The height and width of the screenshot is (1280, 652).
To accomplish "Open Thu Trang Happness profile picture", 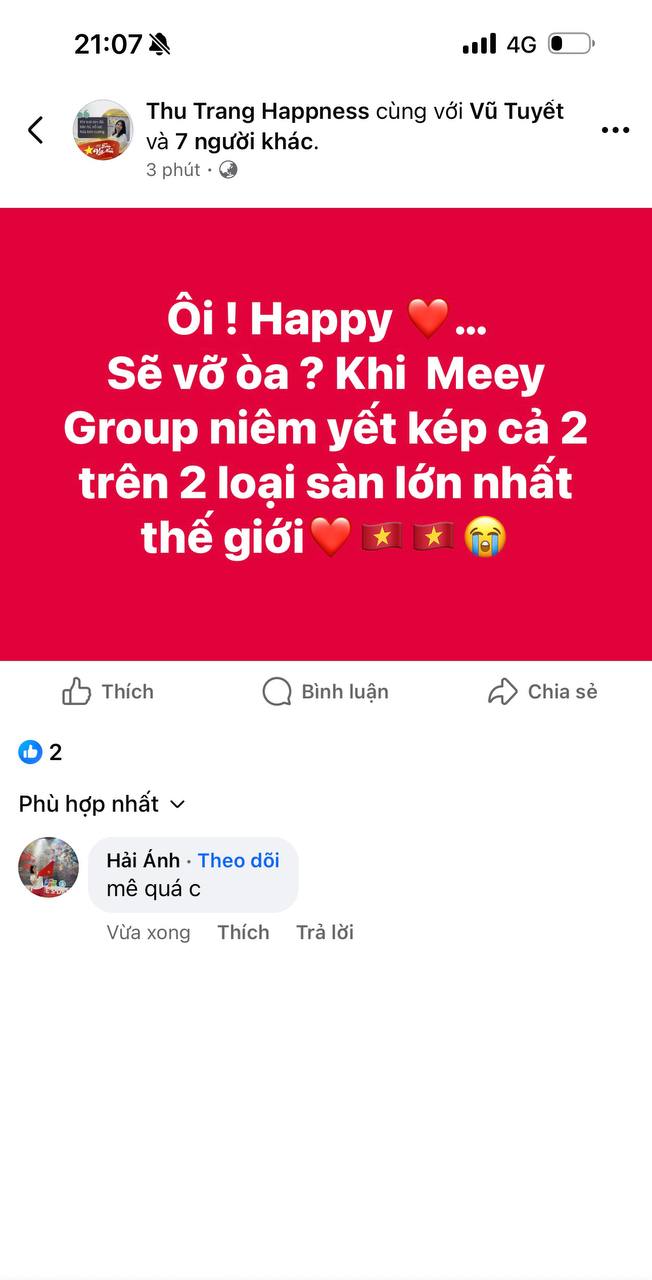I will (x=103, y=130).
